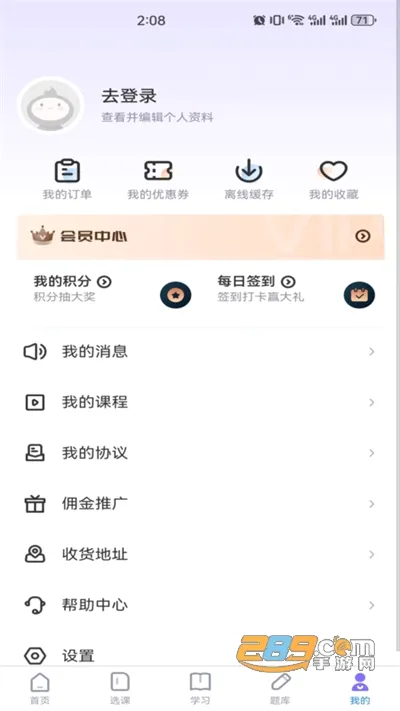Screen dimensions: 400x711
Task: Switch to the 学习 tab
Action: (x=200, y=689)
